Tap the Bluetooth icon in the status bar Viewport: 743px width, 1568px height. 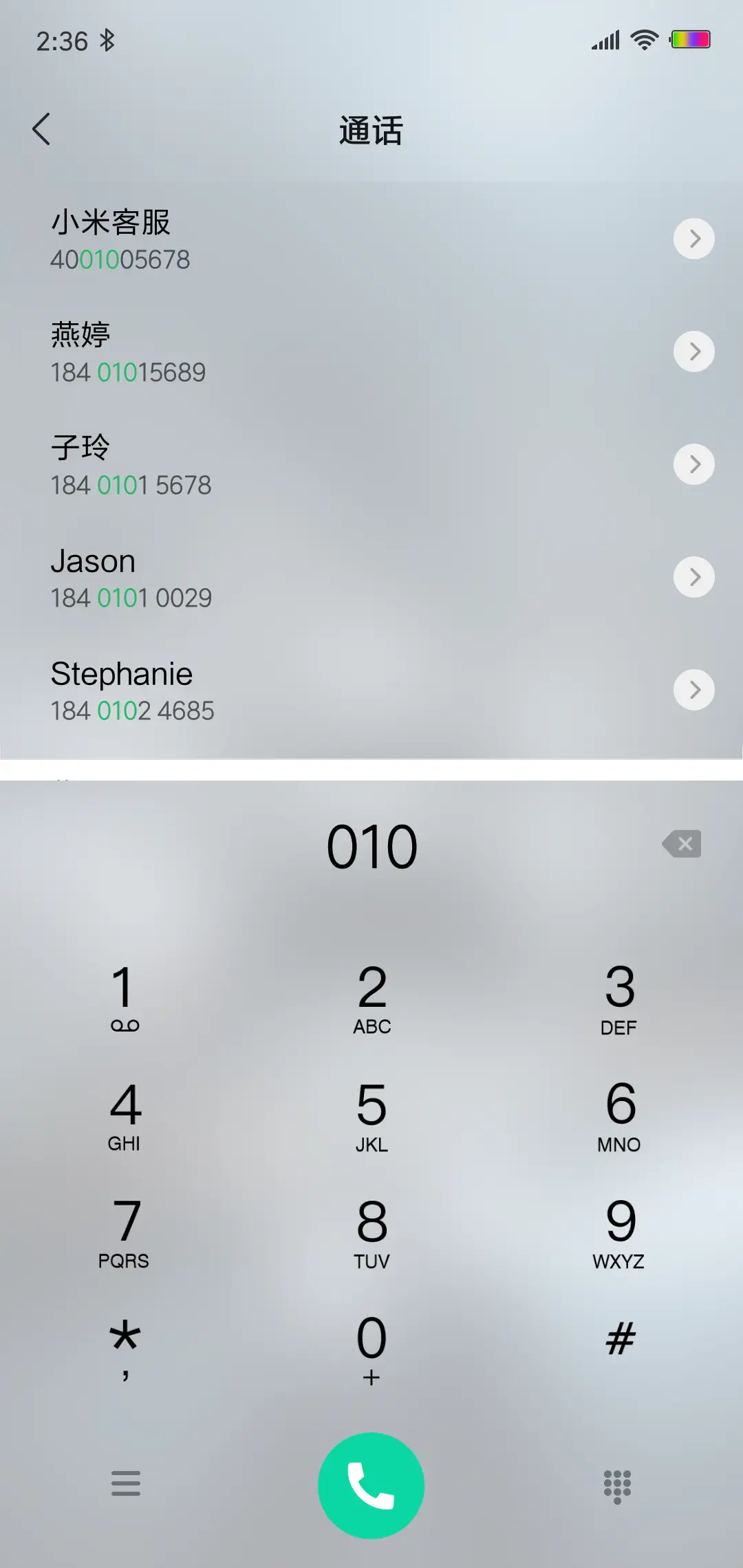pos(107,39)
